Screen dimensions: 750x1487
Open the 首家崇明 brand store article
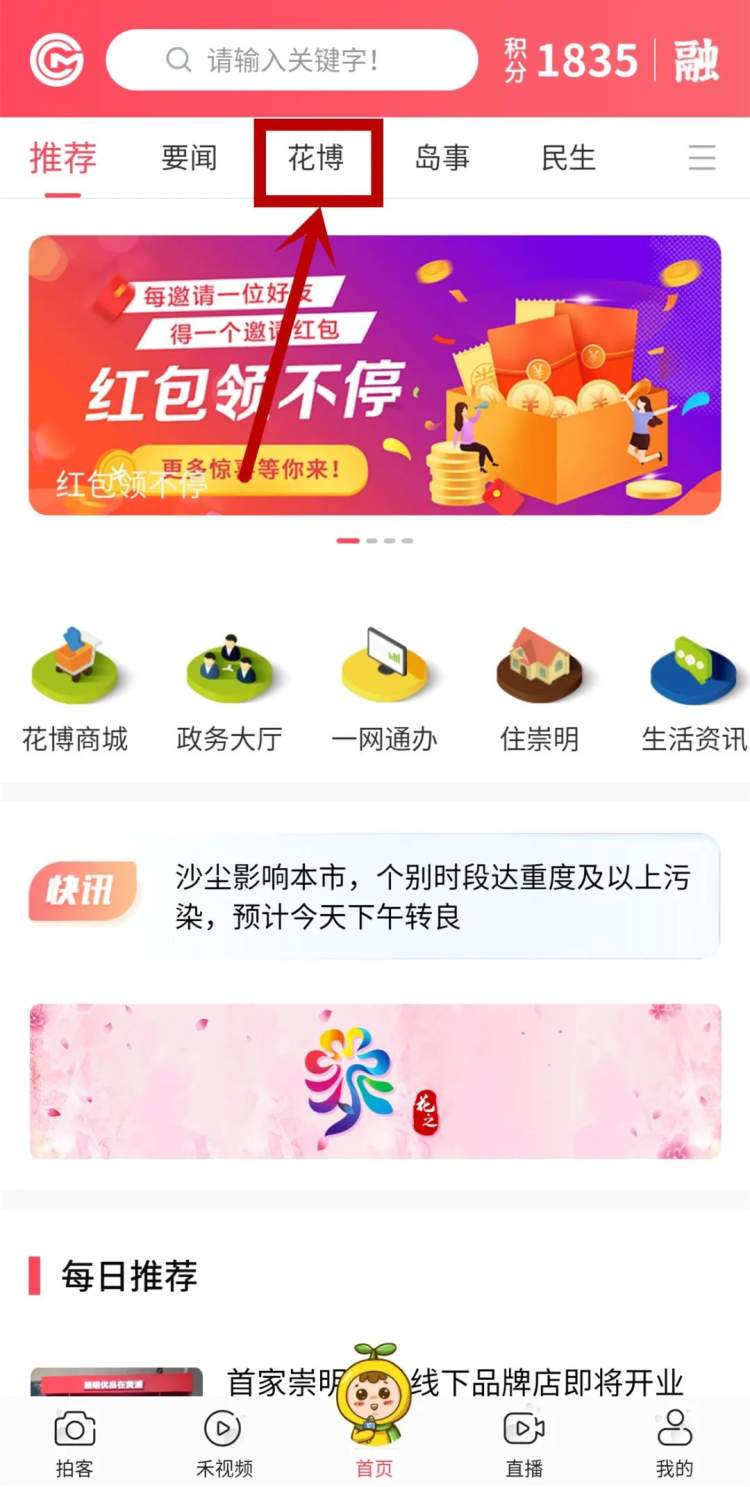coord(455,1382)
